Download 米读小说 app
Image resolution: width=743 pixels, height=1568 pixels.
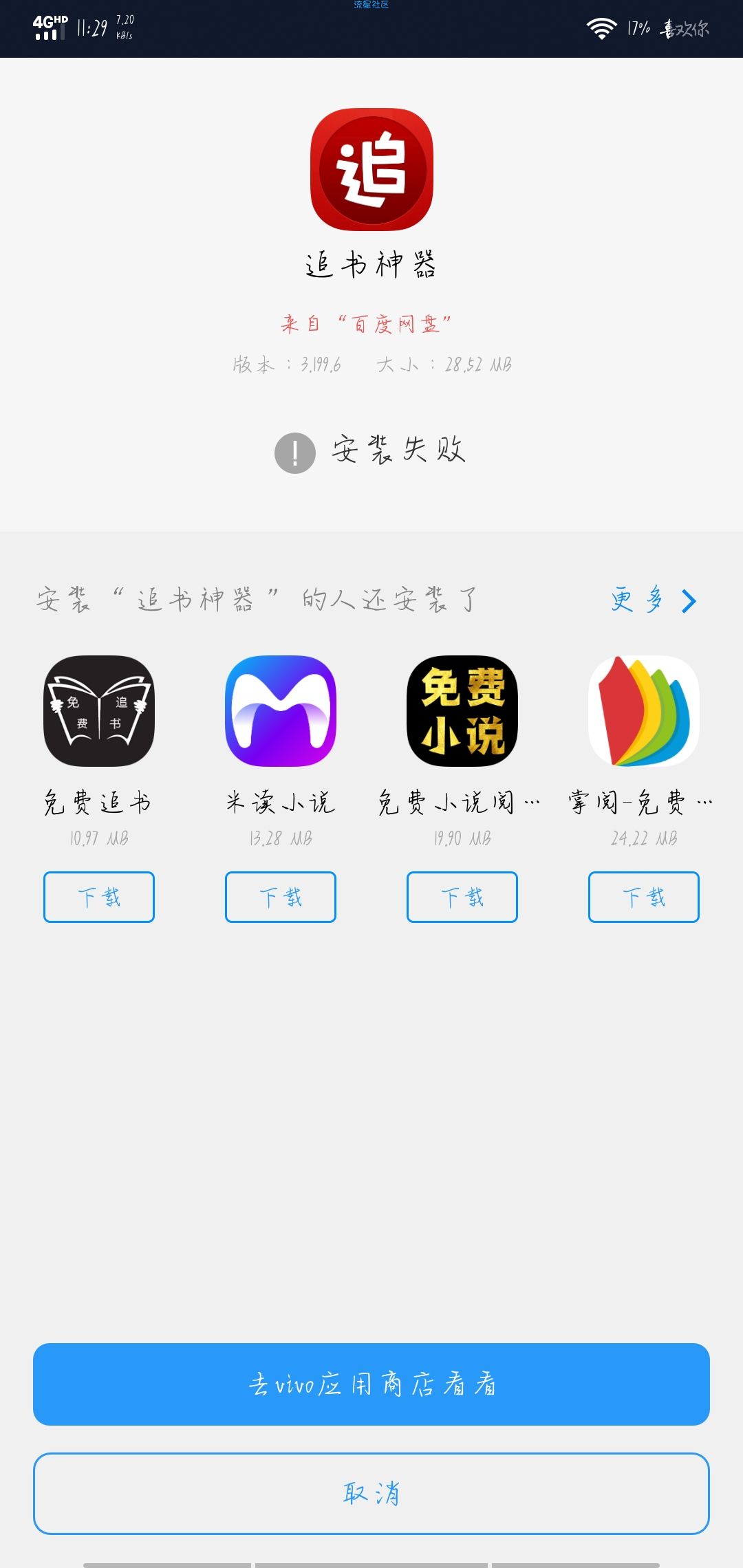(281, 897)
